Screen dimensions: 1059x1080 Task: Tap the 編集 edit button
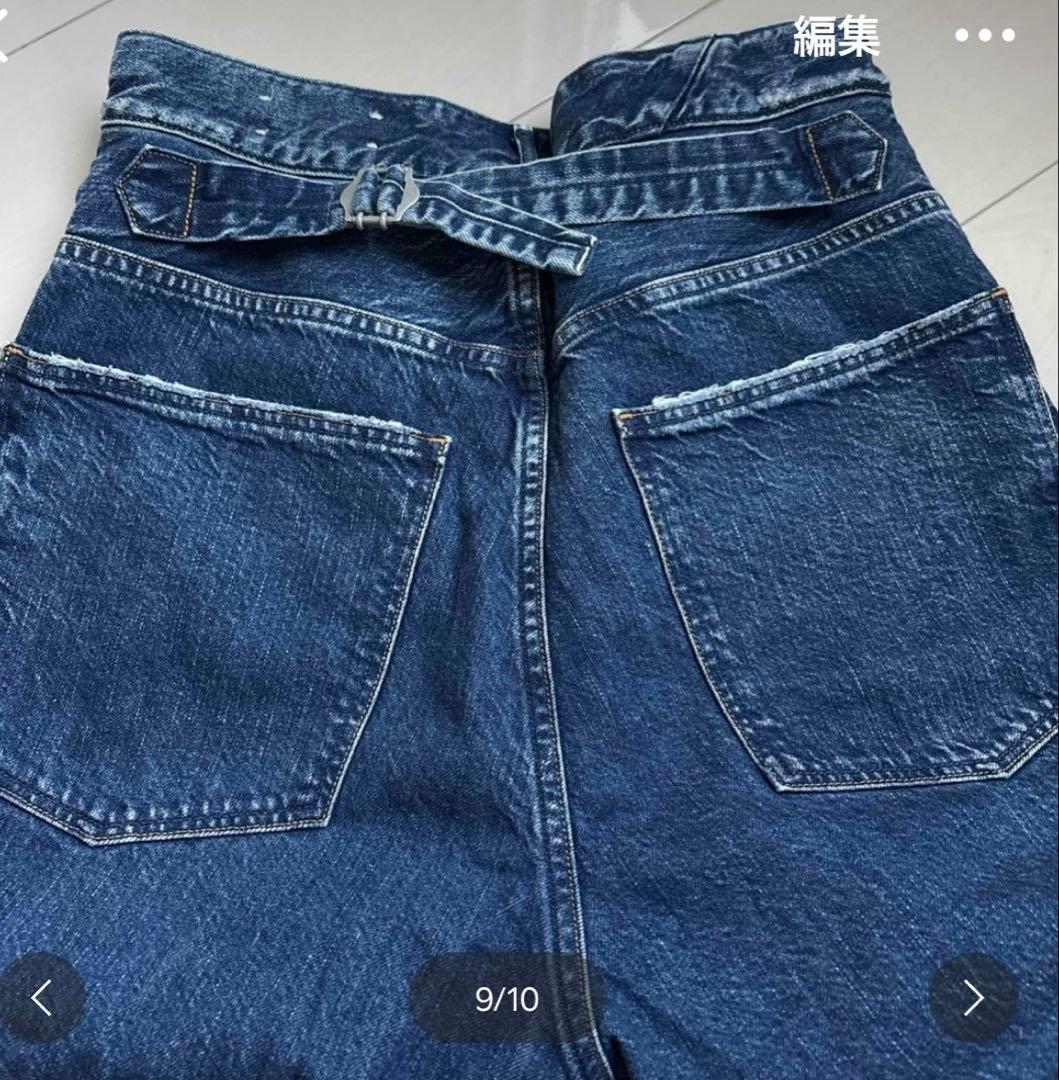836,37
